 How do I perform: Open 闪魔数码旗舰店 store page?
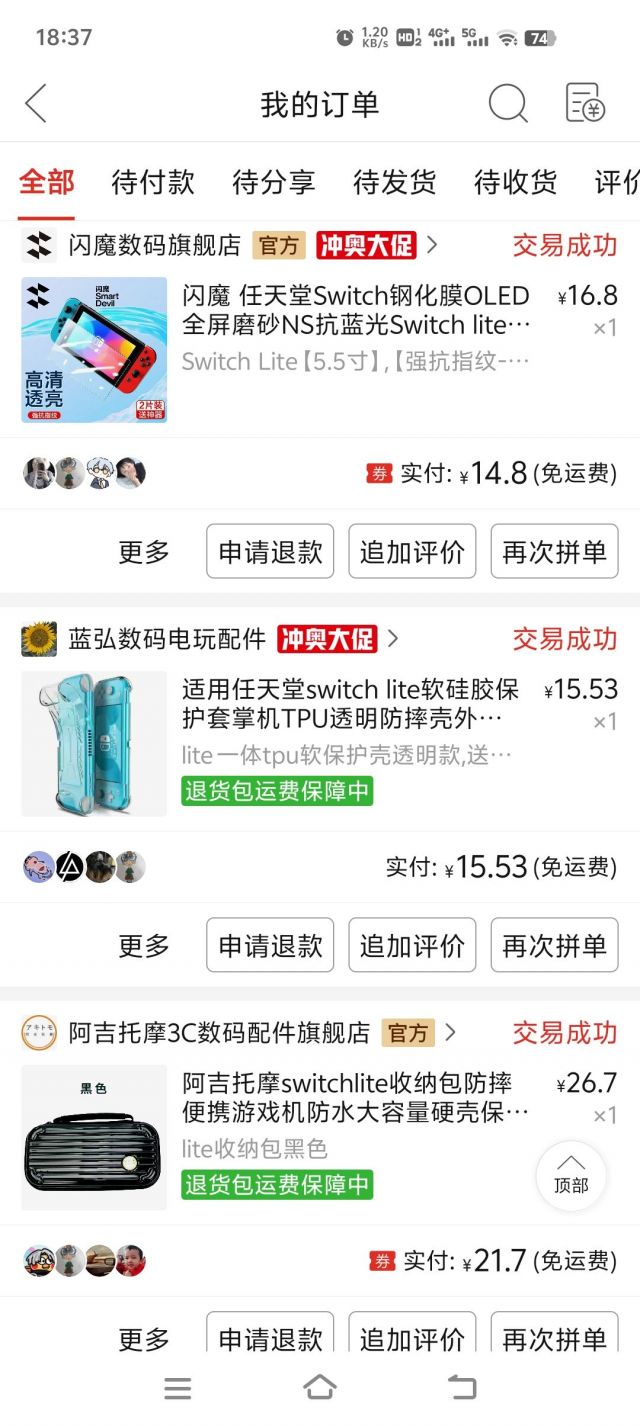pyautogui.click(x=155, y=245)
